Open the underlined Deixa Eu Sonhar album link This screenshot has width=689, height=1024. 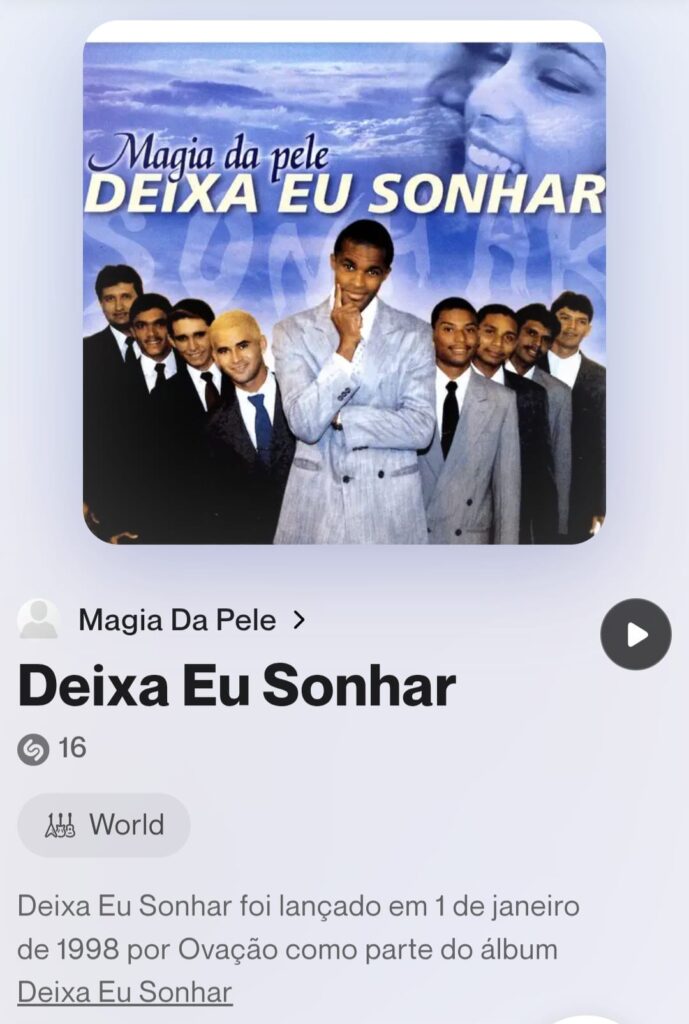click(125, 992)
